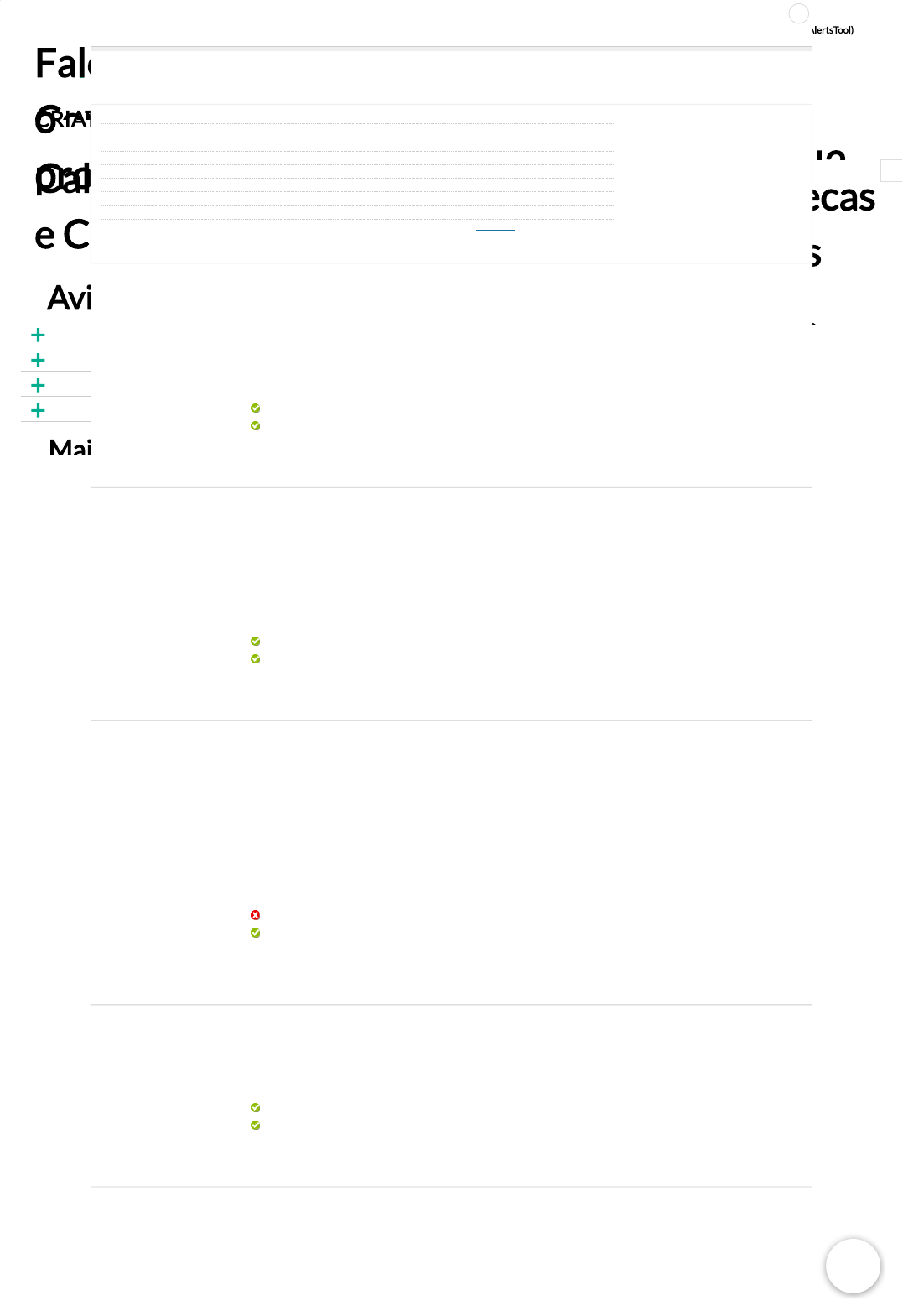Tap the round floating button at bottom corner
This screenshot has height=1316, width=903.
(853, 1266)
